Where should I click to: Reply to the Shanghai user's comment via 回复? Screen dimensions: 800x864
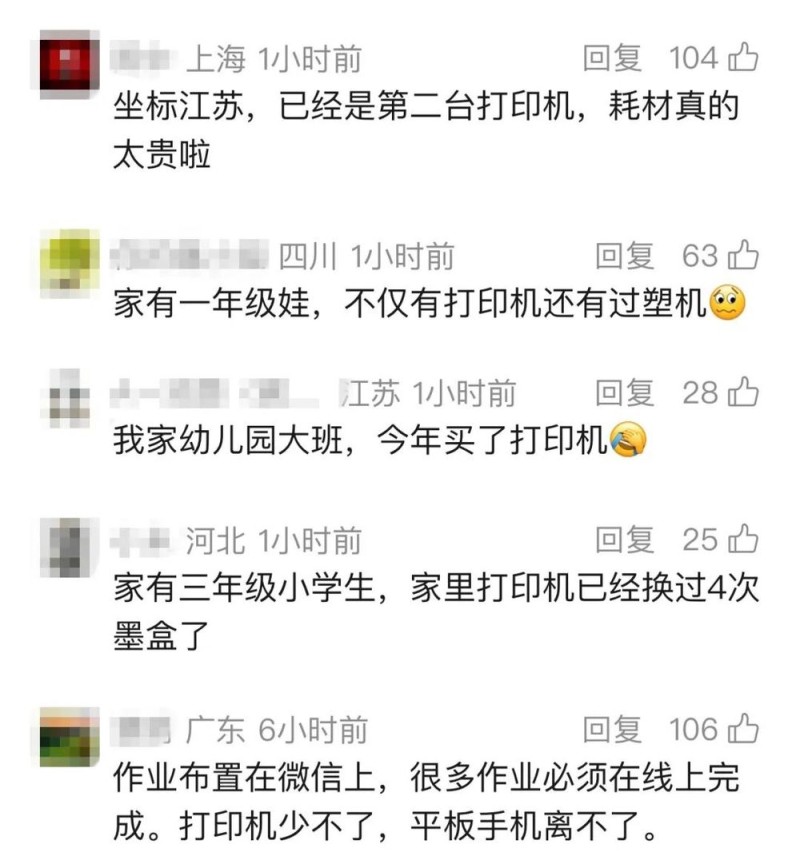tap(614, 58)
